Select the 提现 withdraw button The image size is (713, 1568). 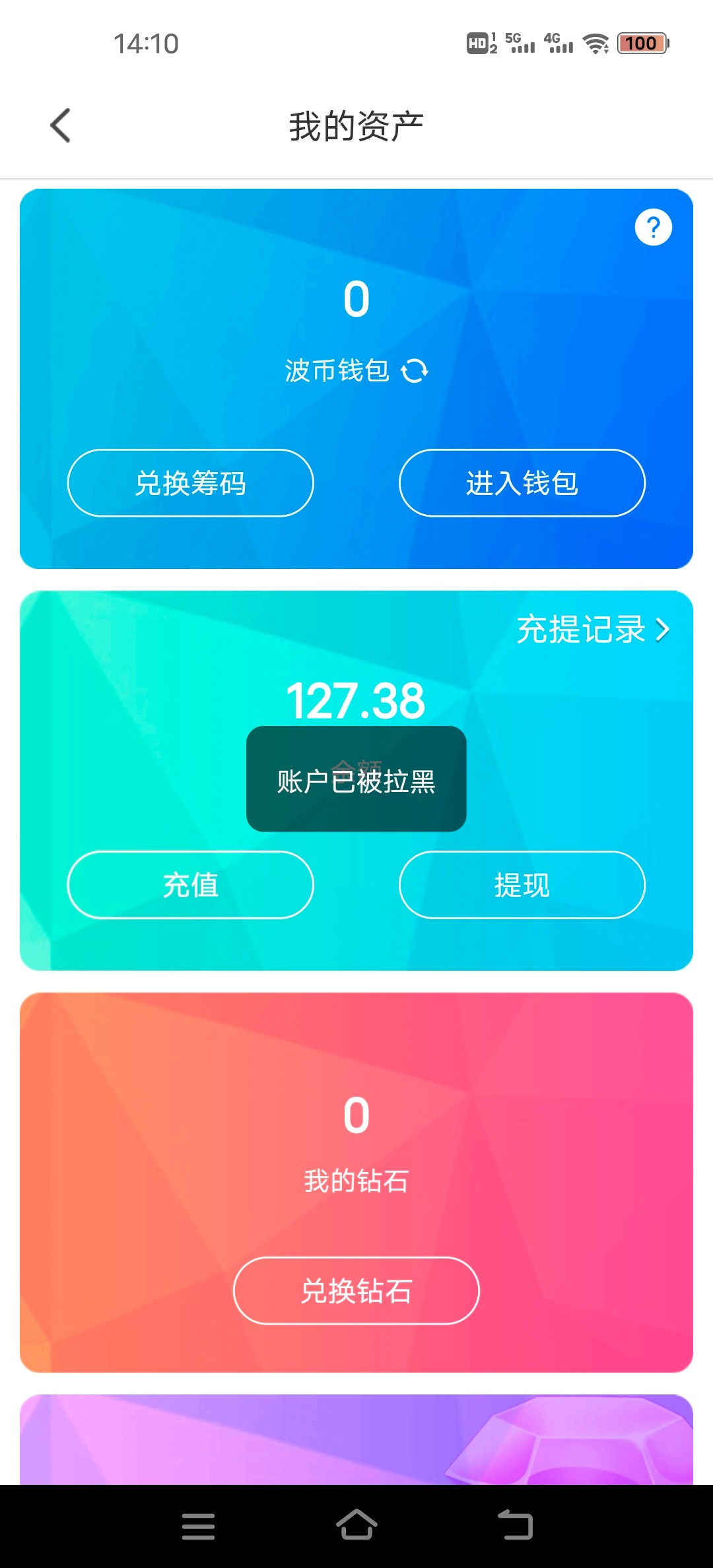point(522,885)
